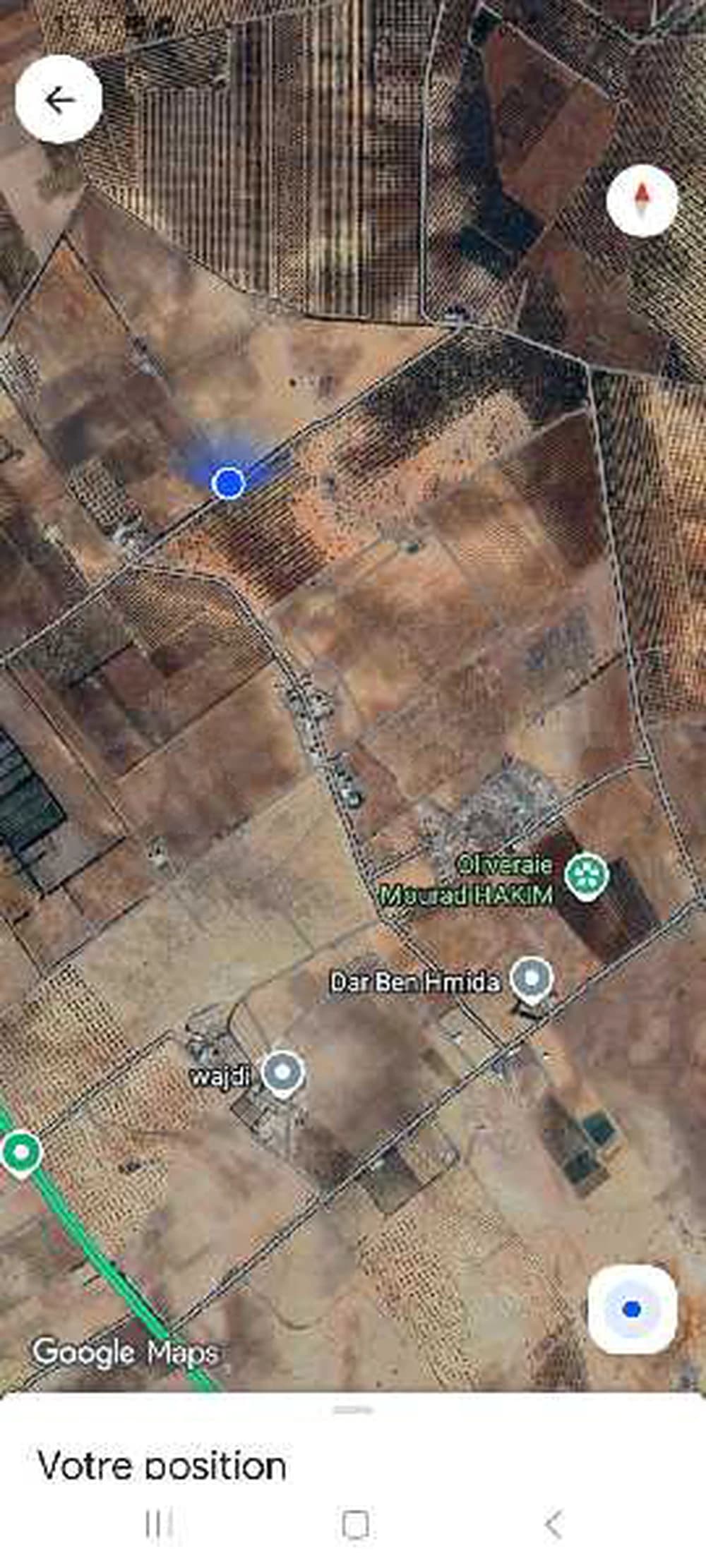Go to the system home screen
706x1568 pixels.
(x=354, y=1524)
